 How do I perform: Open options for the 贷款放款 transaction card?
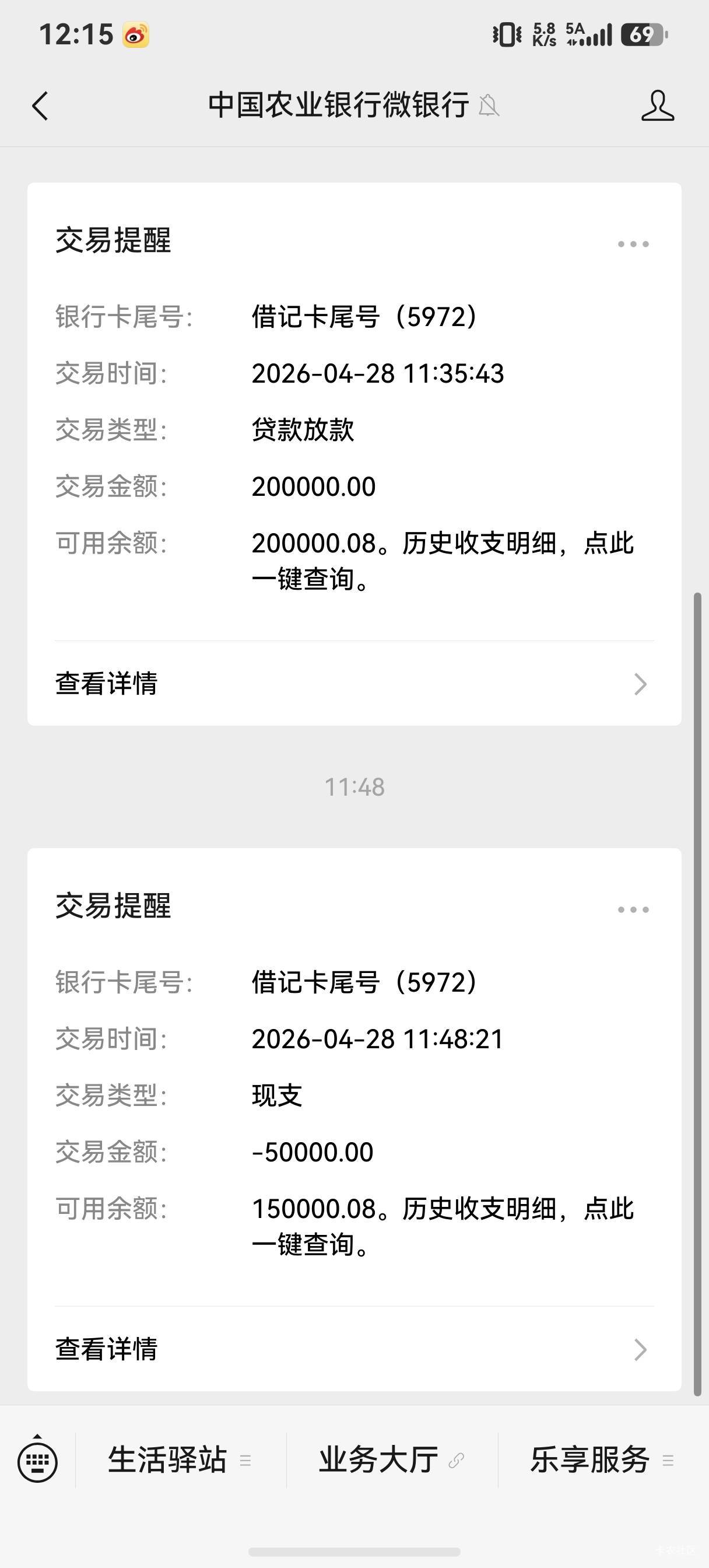pos(633,244)
